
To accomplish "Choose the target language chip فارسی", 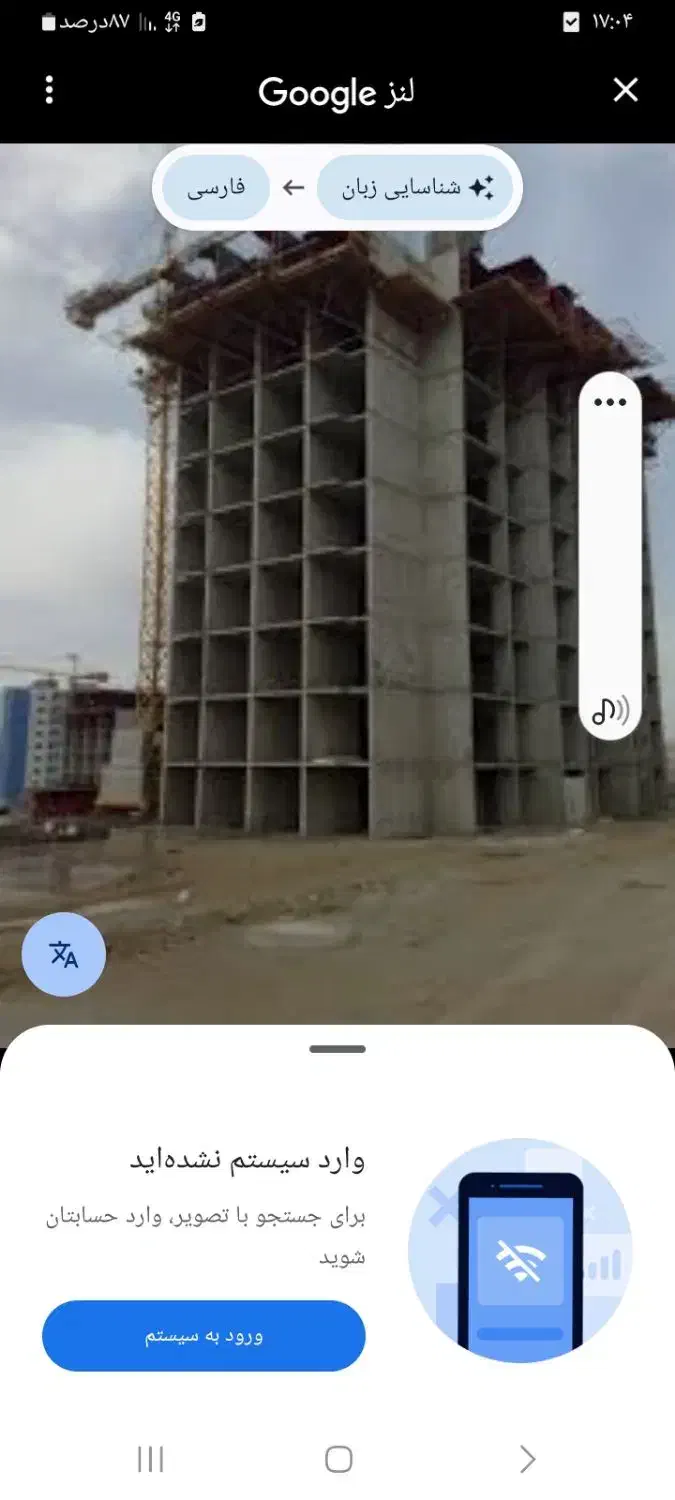I will click(x=216, y=187).
